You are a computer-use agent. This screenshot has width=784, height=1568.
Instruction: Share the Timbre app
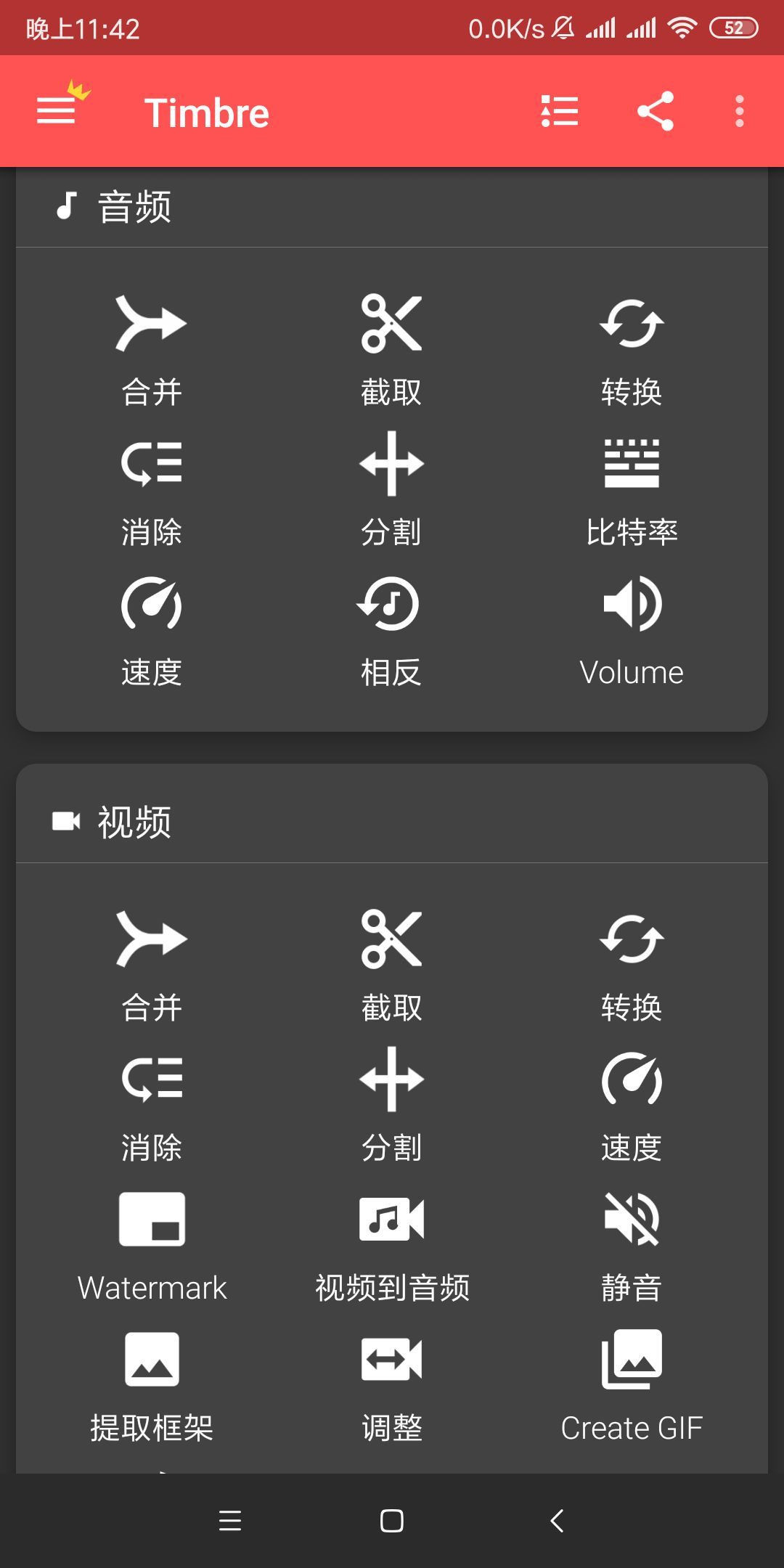[x=655, y=111]
